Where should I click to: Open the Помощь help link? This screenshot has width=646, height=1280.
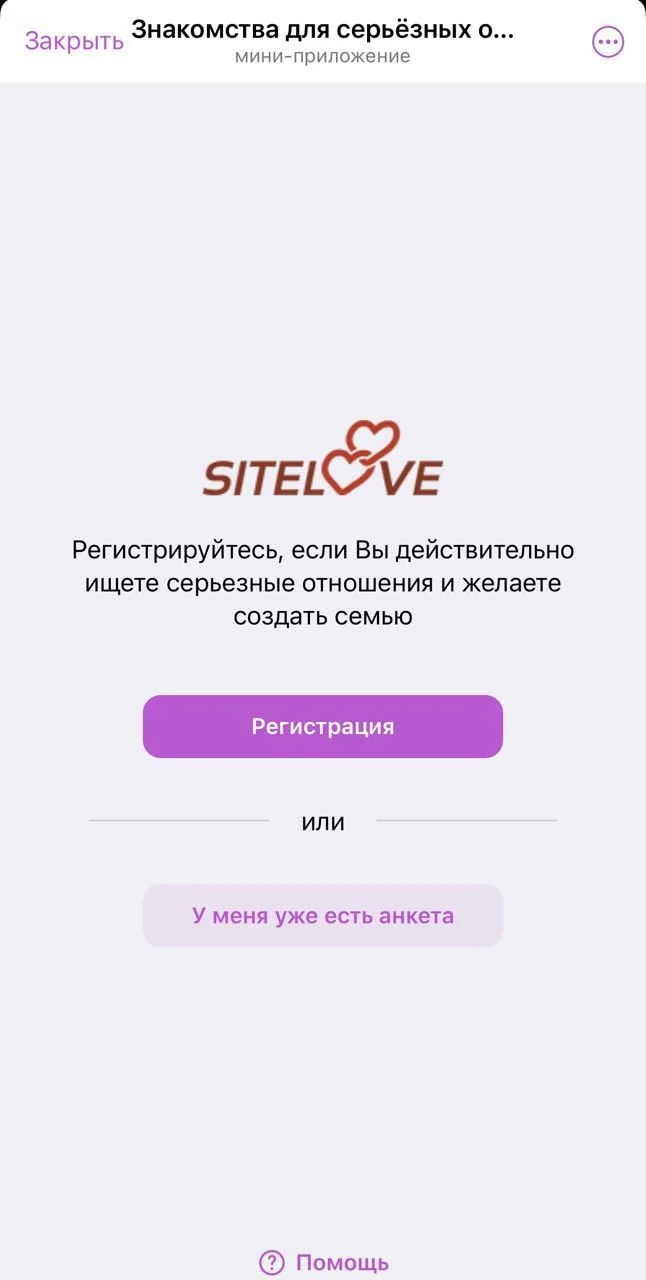pos(324,1262)
